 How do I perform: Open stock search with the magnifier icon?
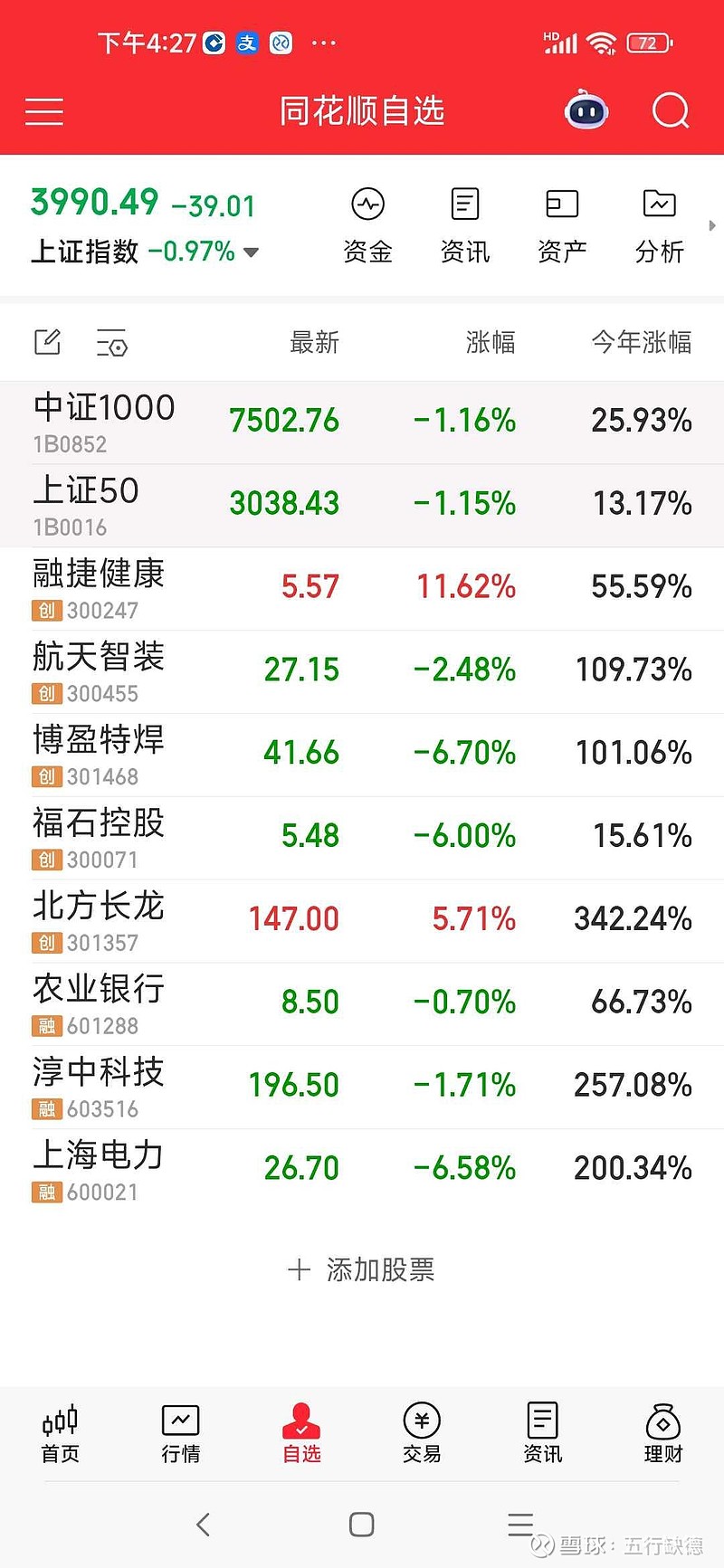(x=670, y=109)
